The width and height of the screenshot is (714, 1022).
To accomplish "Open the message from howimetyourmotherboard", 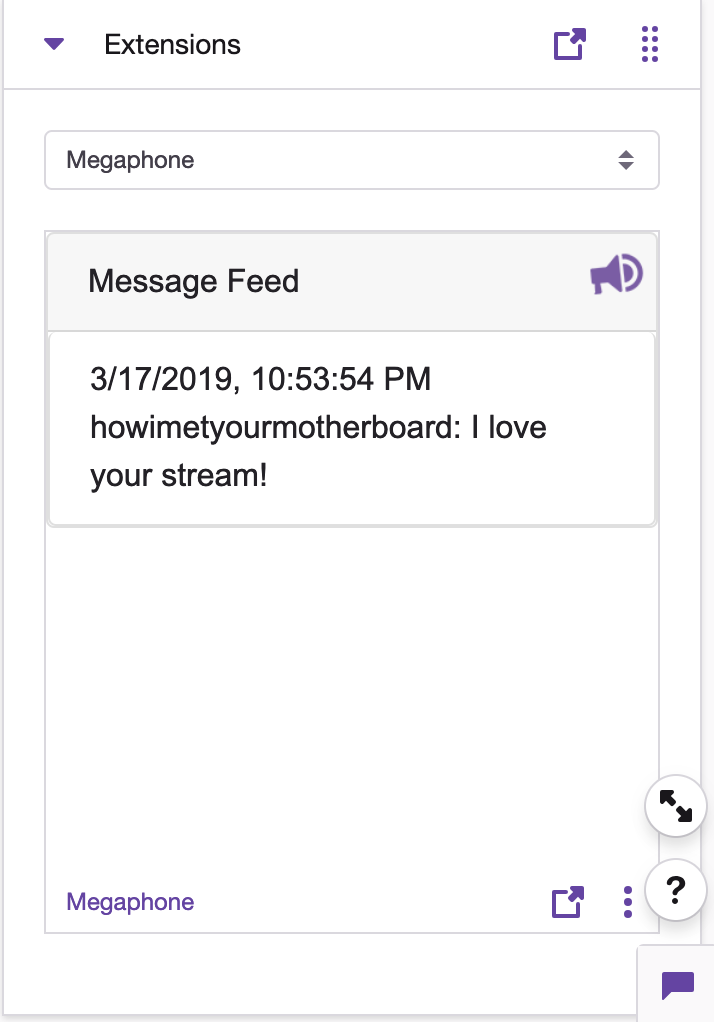I will (351, 428).
